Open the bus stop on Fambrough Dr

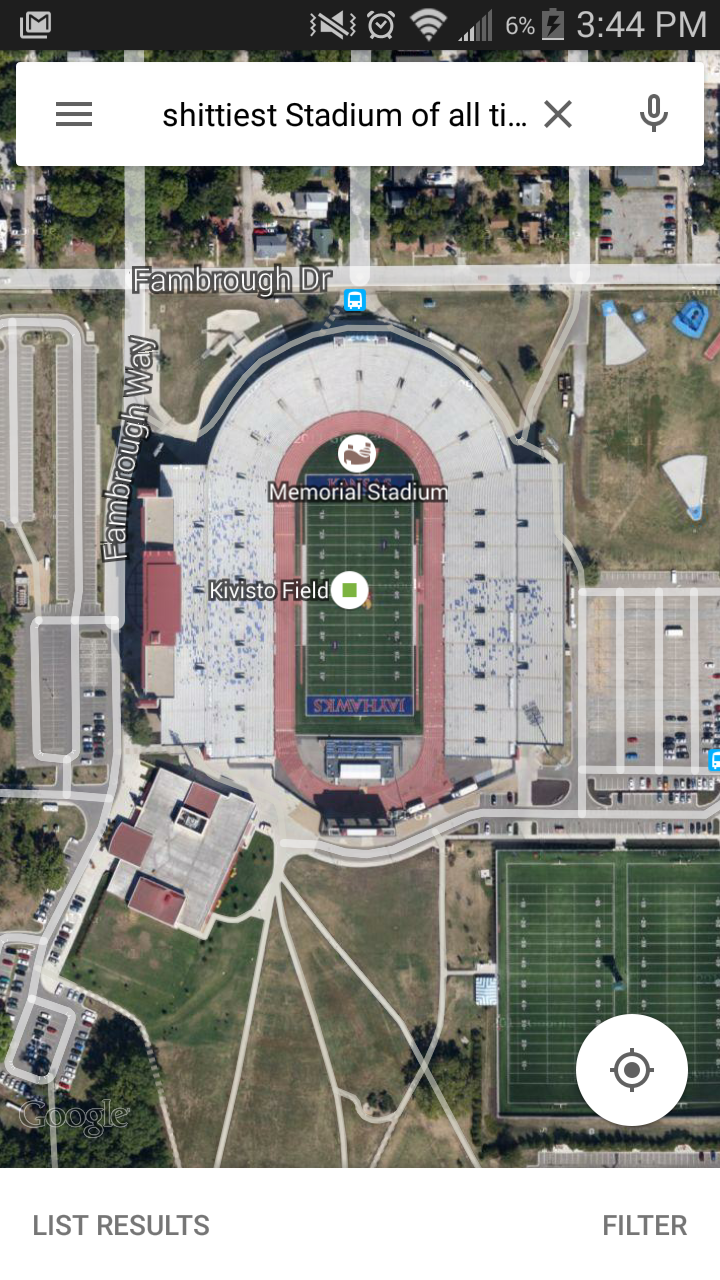click(354, 300)
